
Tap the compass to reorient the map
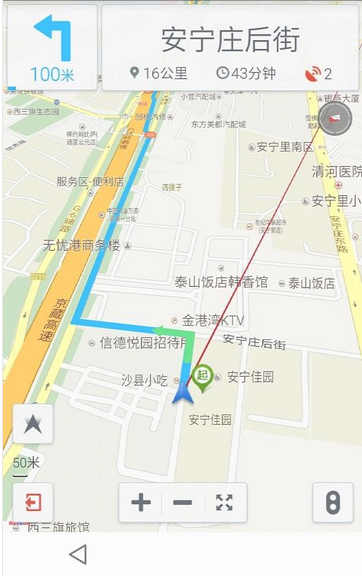pos(335,119)
